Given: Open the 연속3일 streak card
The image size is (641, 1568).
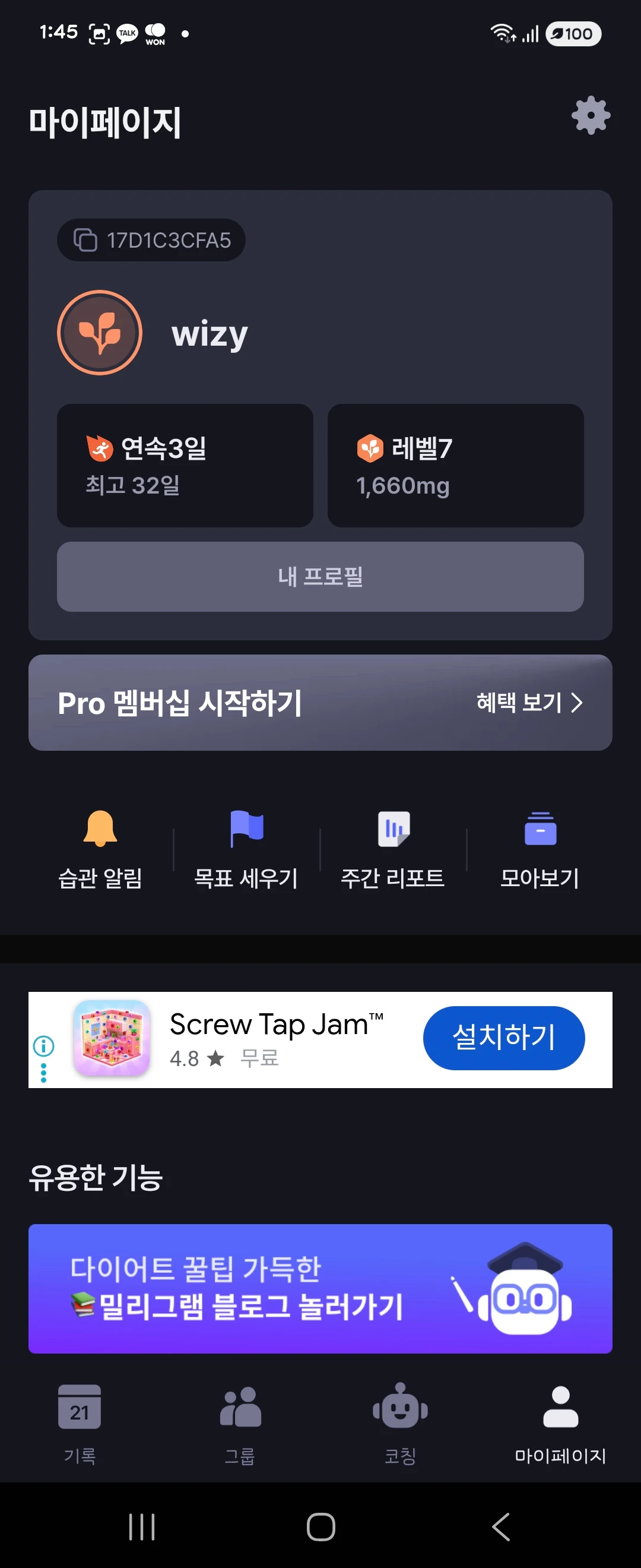Looking at the screenshot, I should tap(185, 465).
